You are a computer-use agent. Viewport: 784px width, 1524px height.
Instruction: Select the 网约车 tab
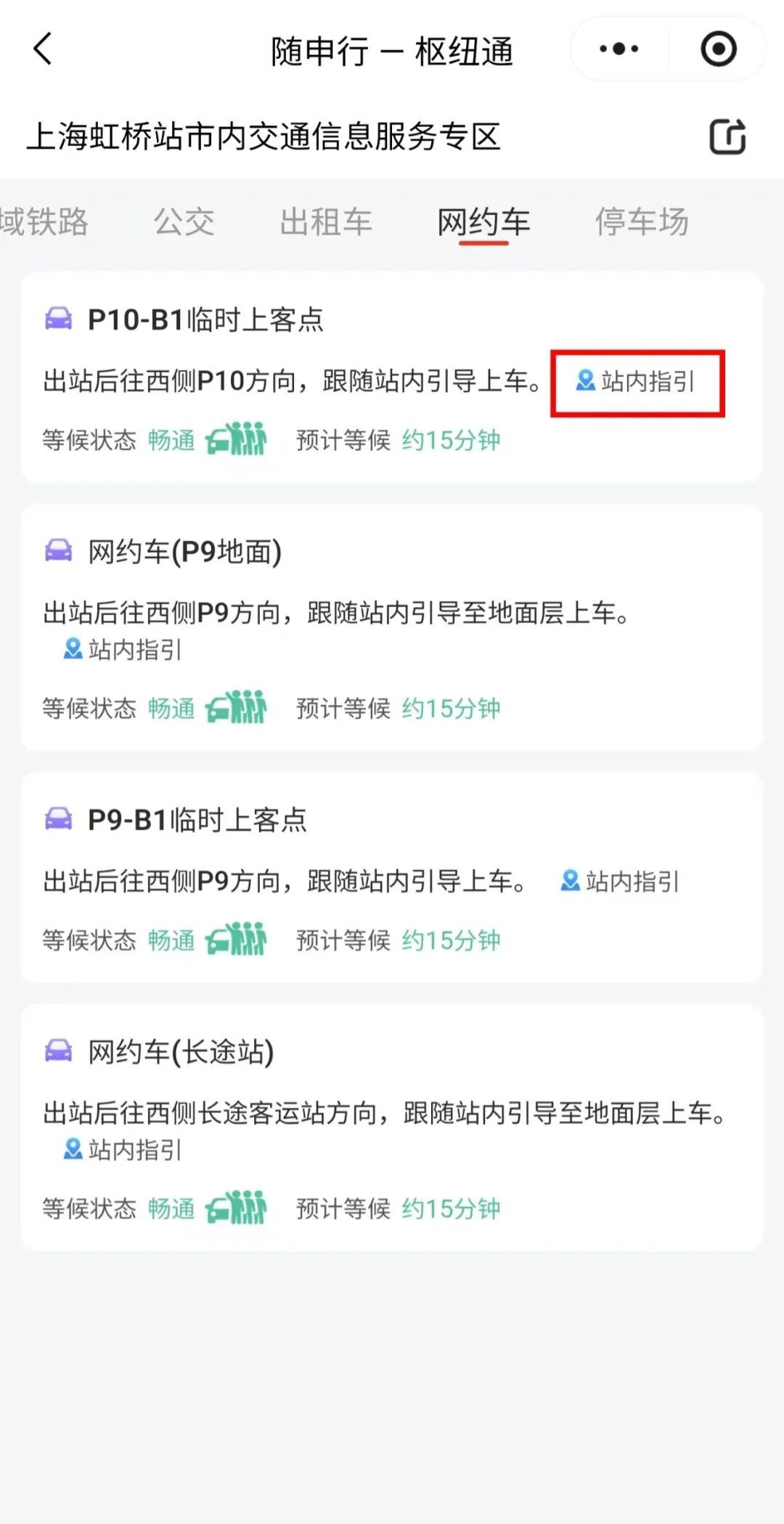pyautogui.click(x=483, y=221)
